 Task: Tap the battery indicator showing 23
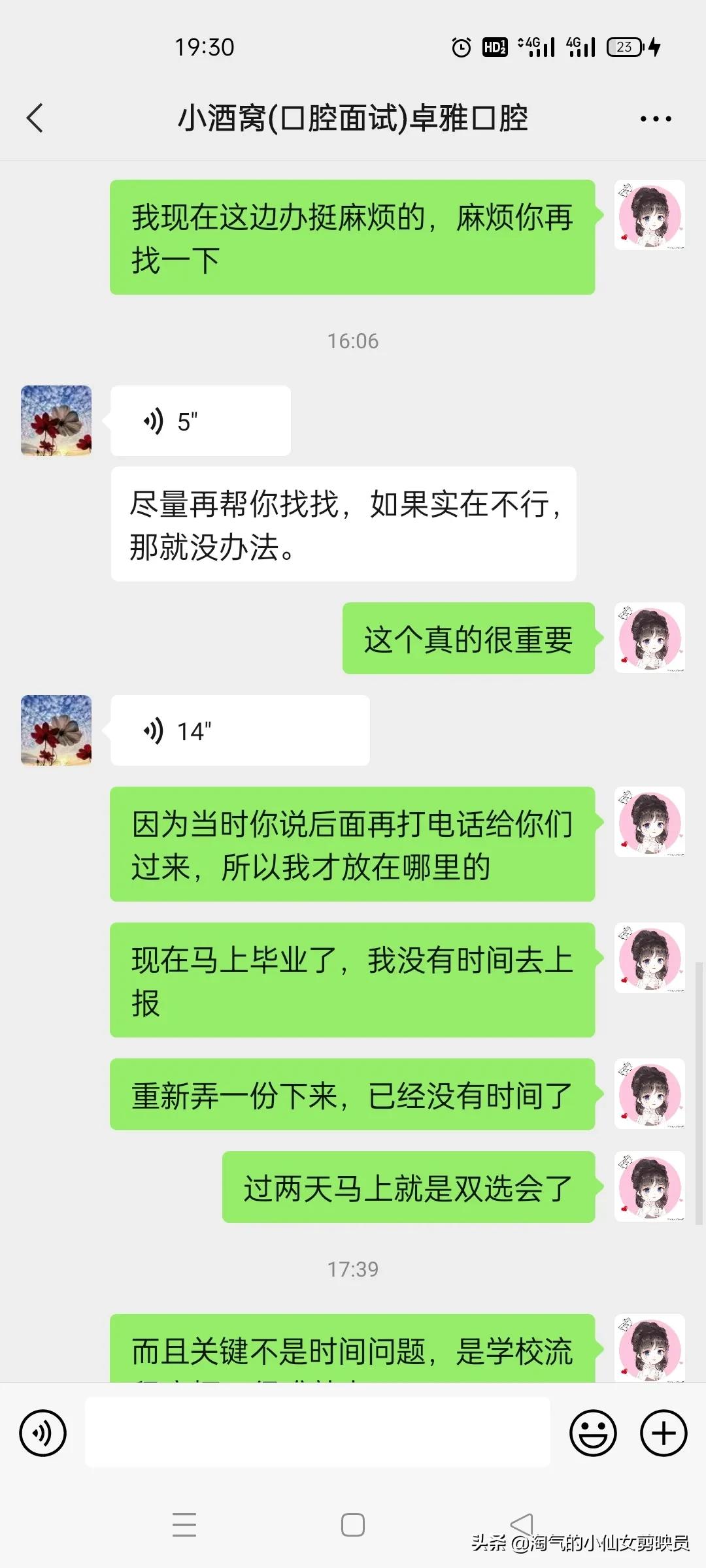coord(623,46)
